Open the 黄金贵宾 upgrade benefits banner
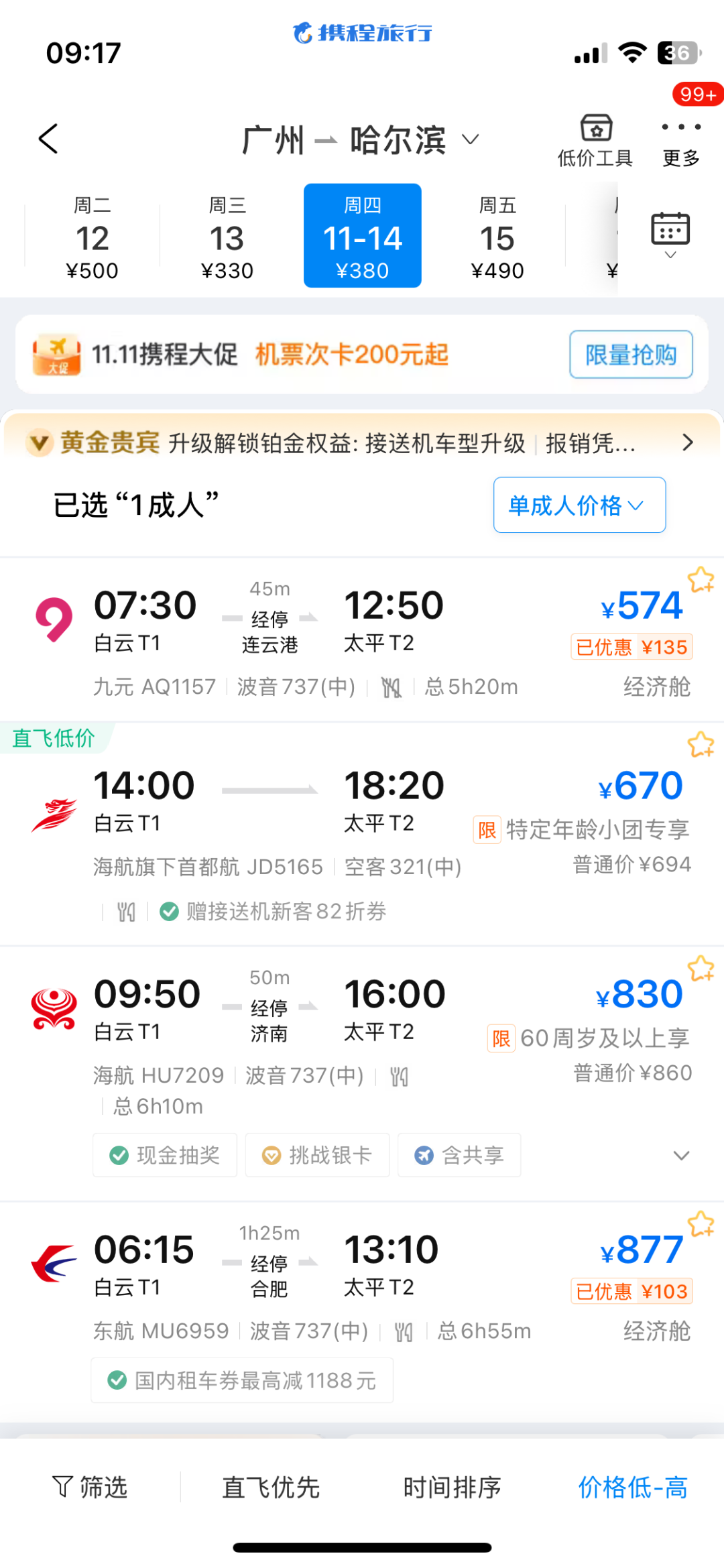Viewport: 724px width, 1568px height. point(362,442)
